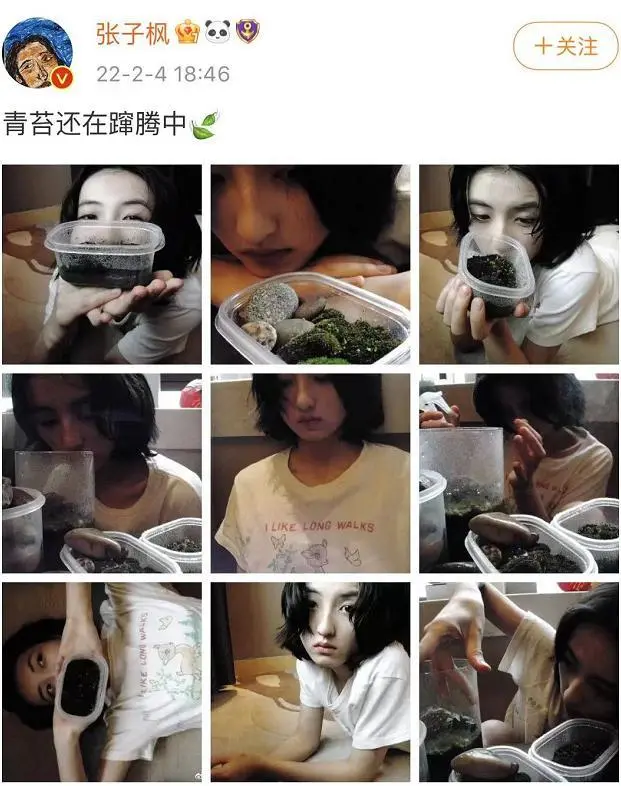View the close-up photo of moss and pebbles
Image resolution: width=621 pixels, height=786 pixels.
[x=310, y=264]
